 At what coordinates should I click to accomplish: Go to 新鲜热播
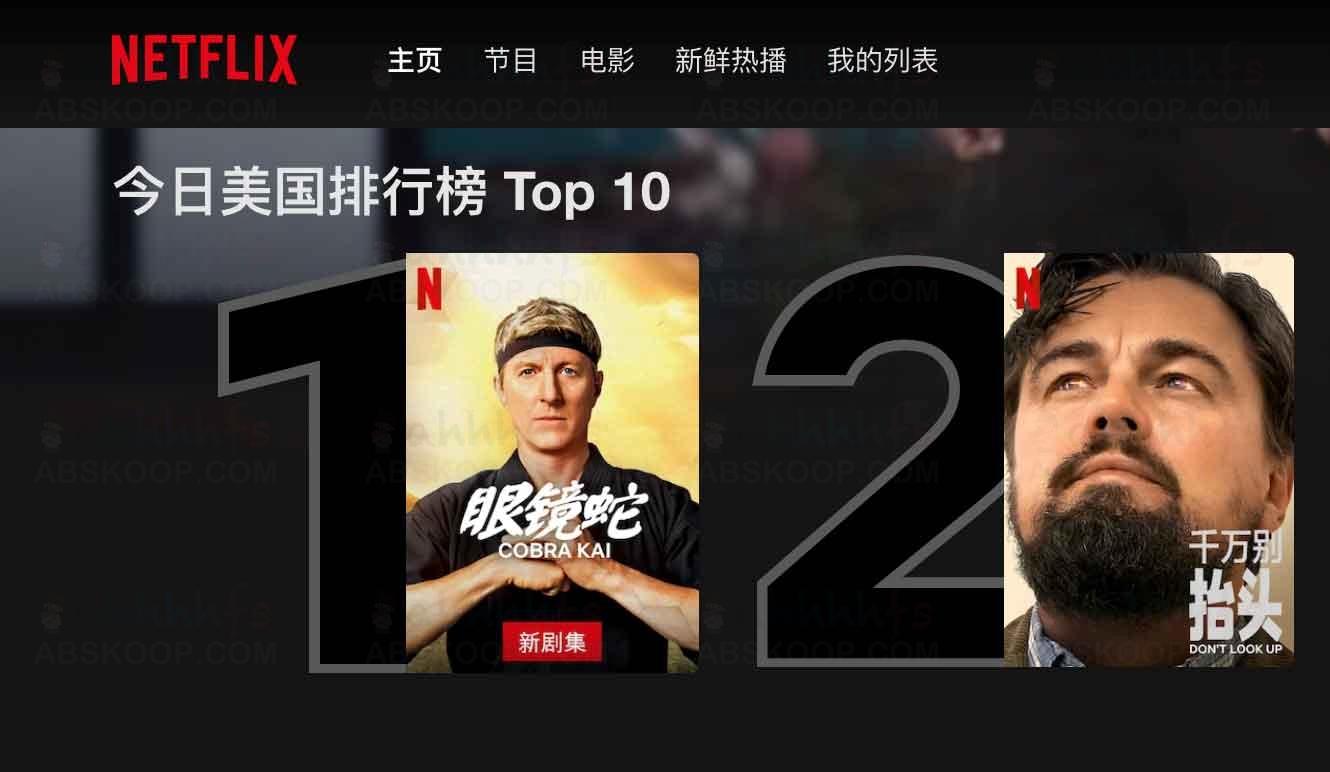(730, 61)
